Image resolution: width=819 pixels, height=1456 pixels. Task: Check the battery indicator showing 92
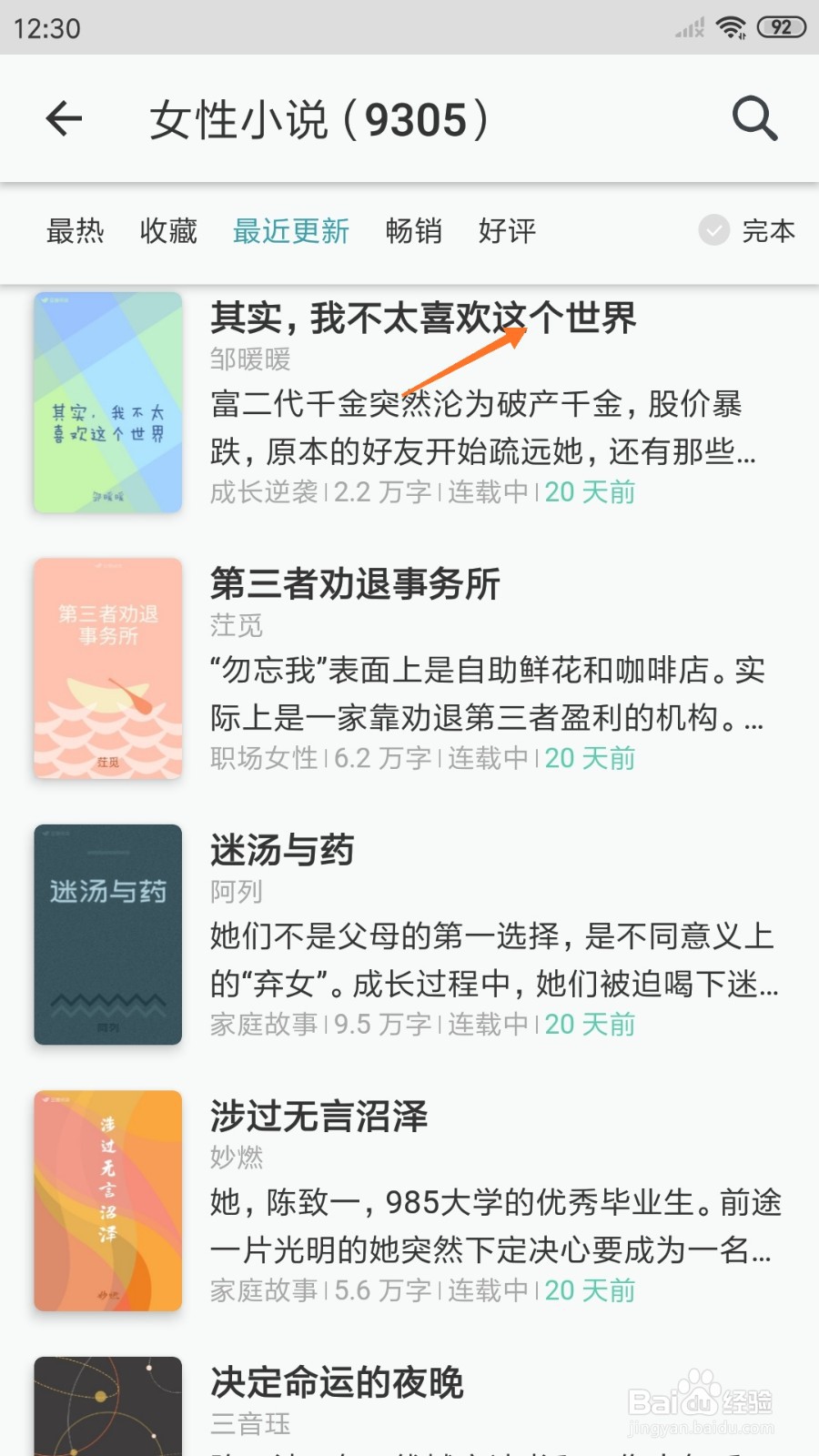pyautogui.click(x=783, y=27)
